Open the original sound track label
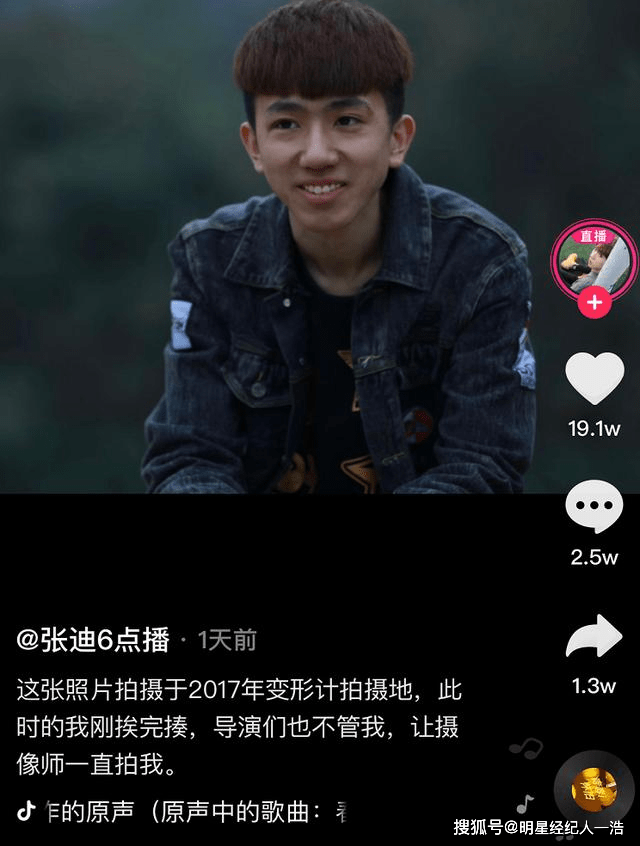Screen dimensions: 640x846 pos(190,812)
